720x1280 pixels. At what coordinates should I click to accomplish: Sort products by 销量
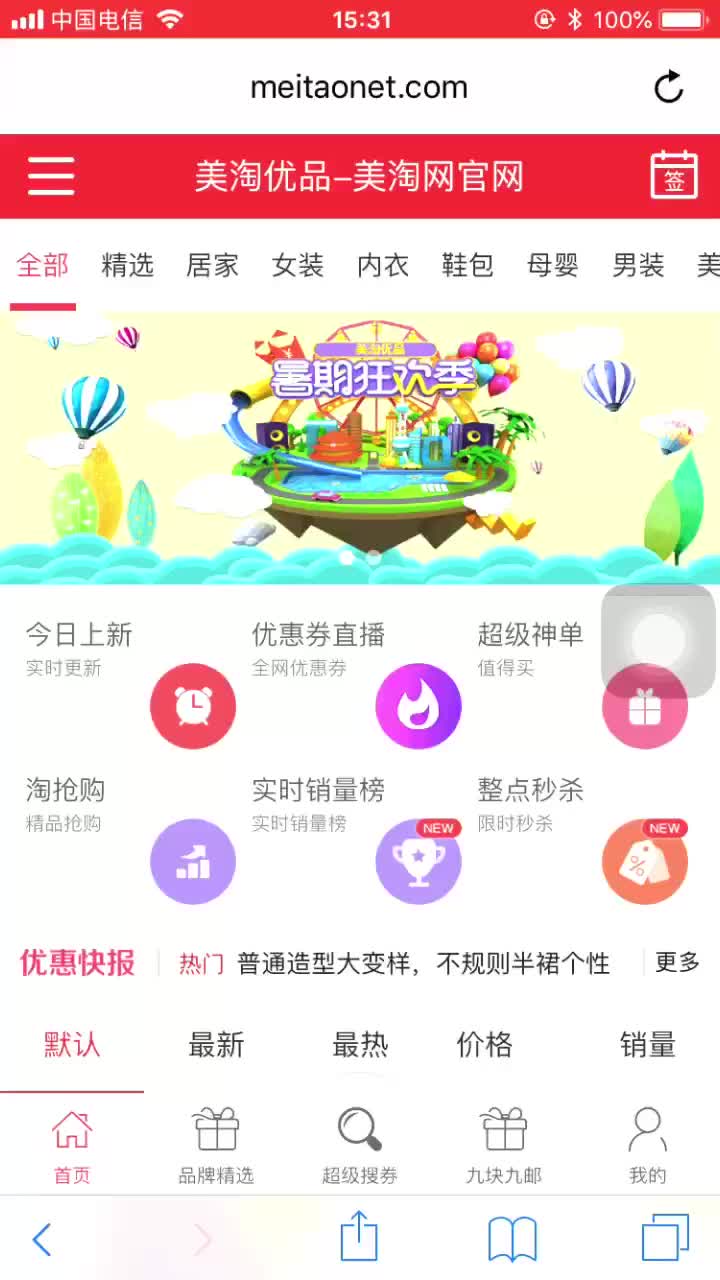(647, 1045)
